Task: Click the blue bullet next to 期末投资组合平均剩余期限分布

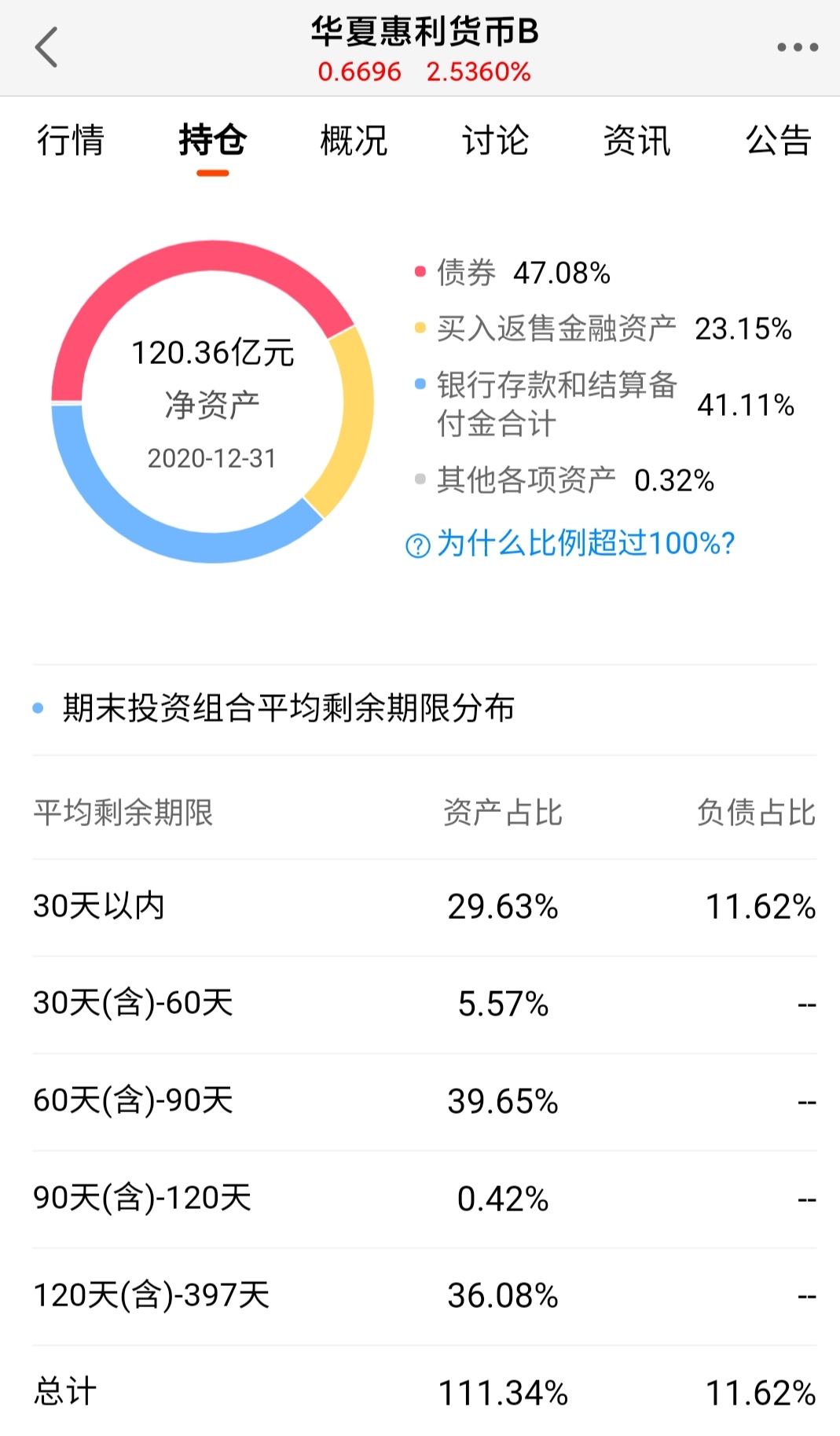Action: (37, 708)
